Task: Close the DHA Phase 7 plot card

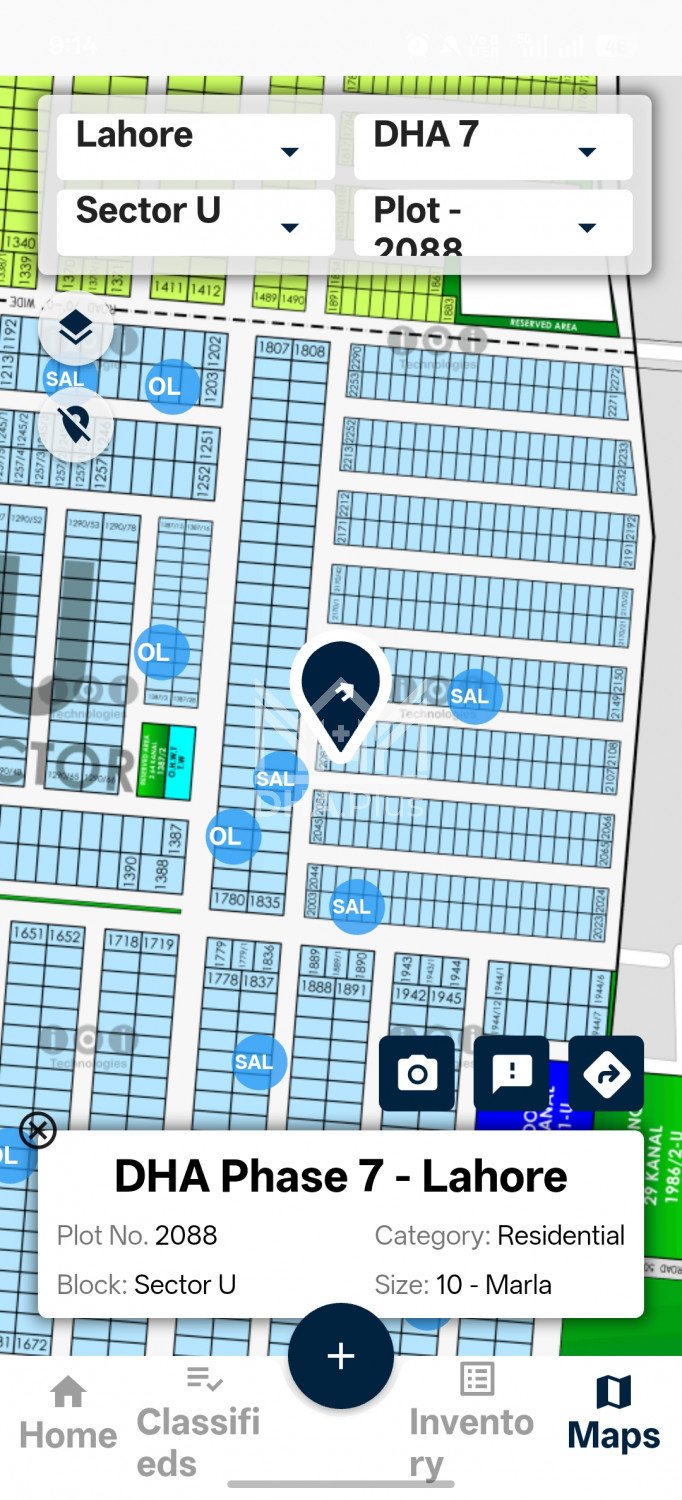Action: [37, 1131]
